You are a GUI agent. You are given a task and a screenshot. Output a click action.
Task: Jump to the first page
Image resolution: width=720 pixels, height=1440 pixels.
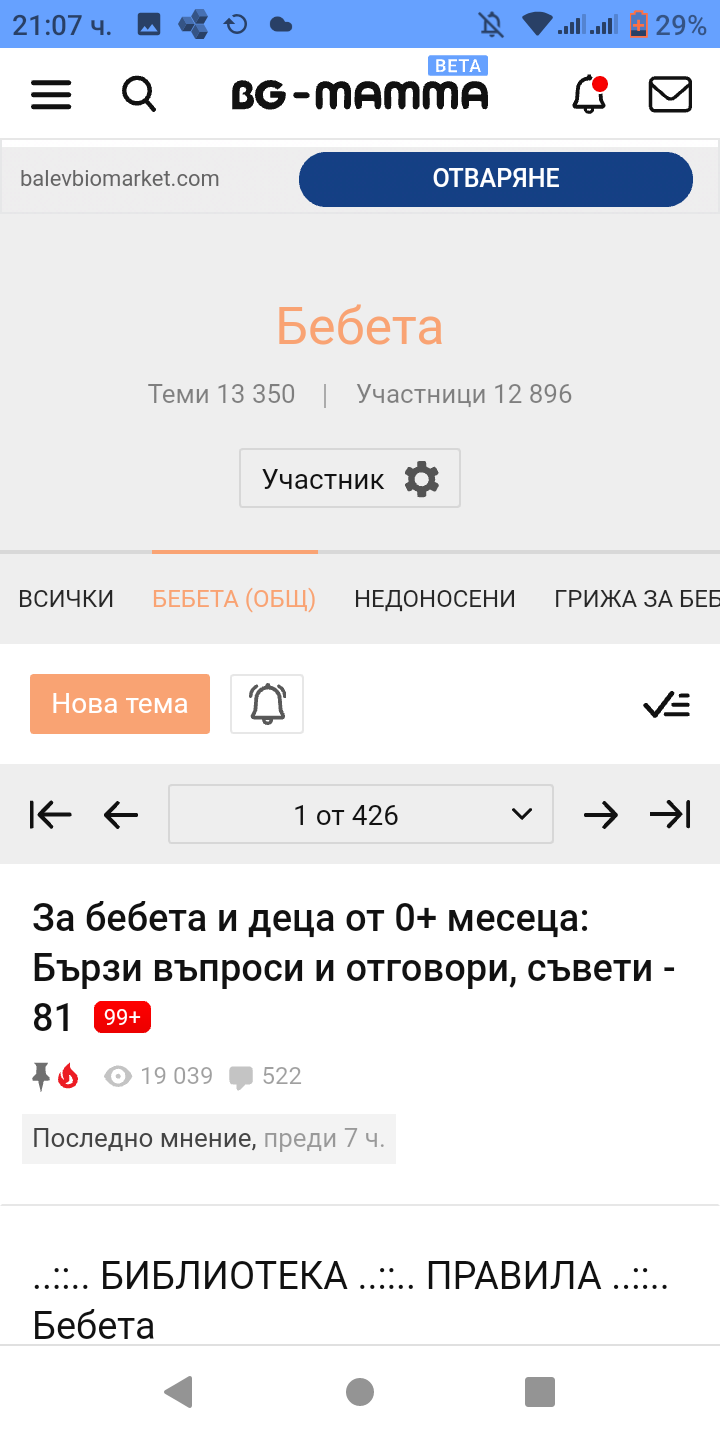(50, 815)
